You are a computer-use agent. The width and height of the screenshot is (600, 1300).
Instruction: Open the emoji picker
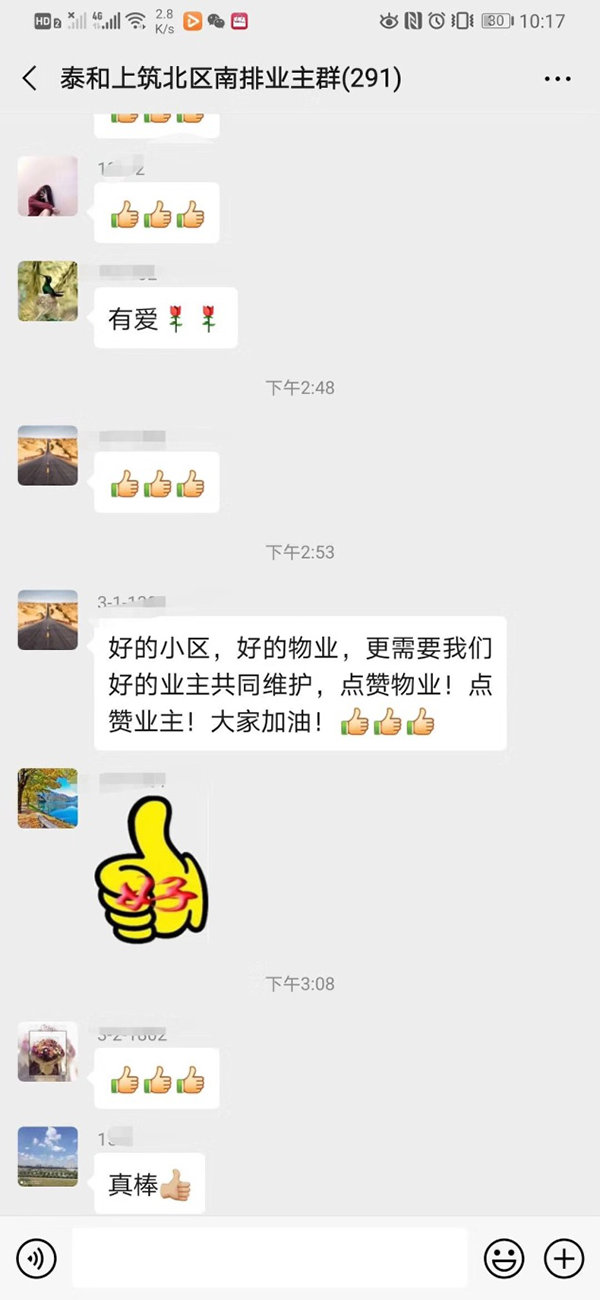click(x=504, y=1258)
